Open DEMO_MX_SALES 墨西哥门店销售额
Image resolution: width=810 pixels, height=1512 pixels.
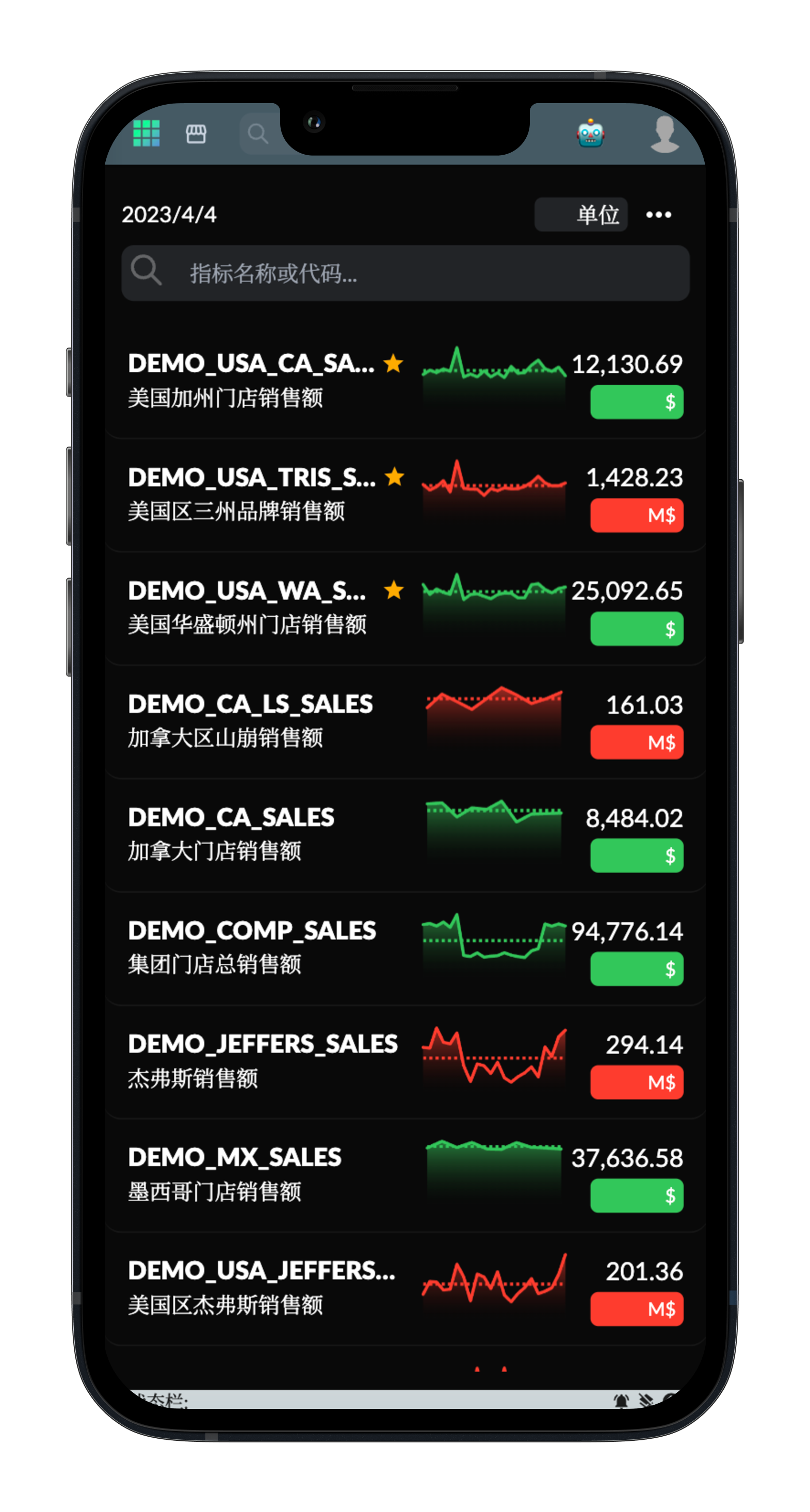click(264, 1173)
